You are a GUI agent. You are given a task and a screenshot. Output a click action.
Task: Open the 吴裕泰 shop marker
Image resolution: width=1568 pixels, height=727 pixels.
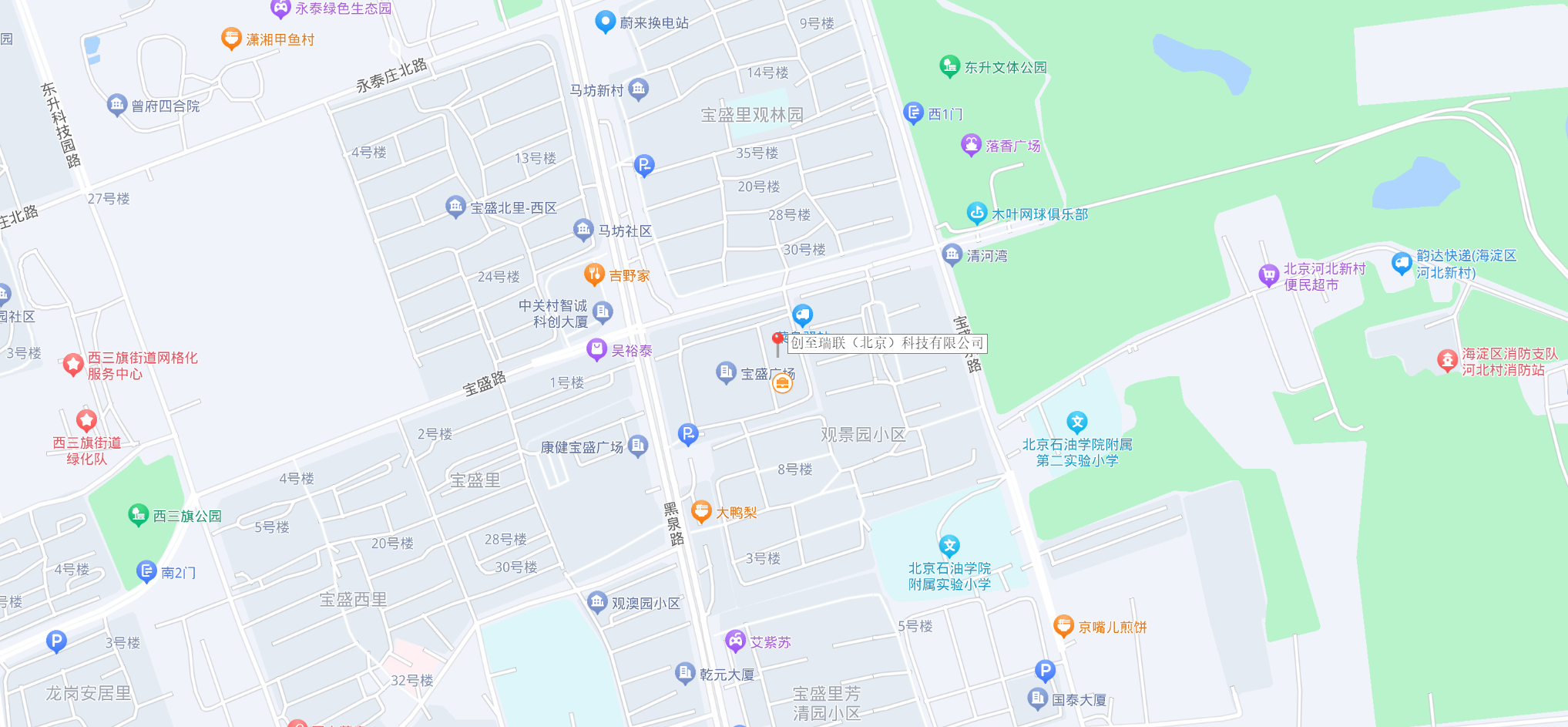pyautogui.click(x=596, y=349)
